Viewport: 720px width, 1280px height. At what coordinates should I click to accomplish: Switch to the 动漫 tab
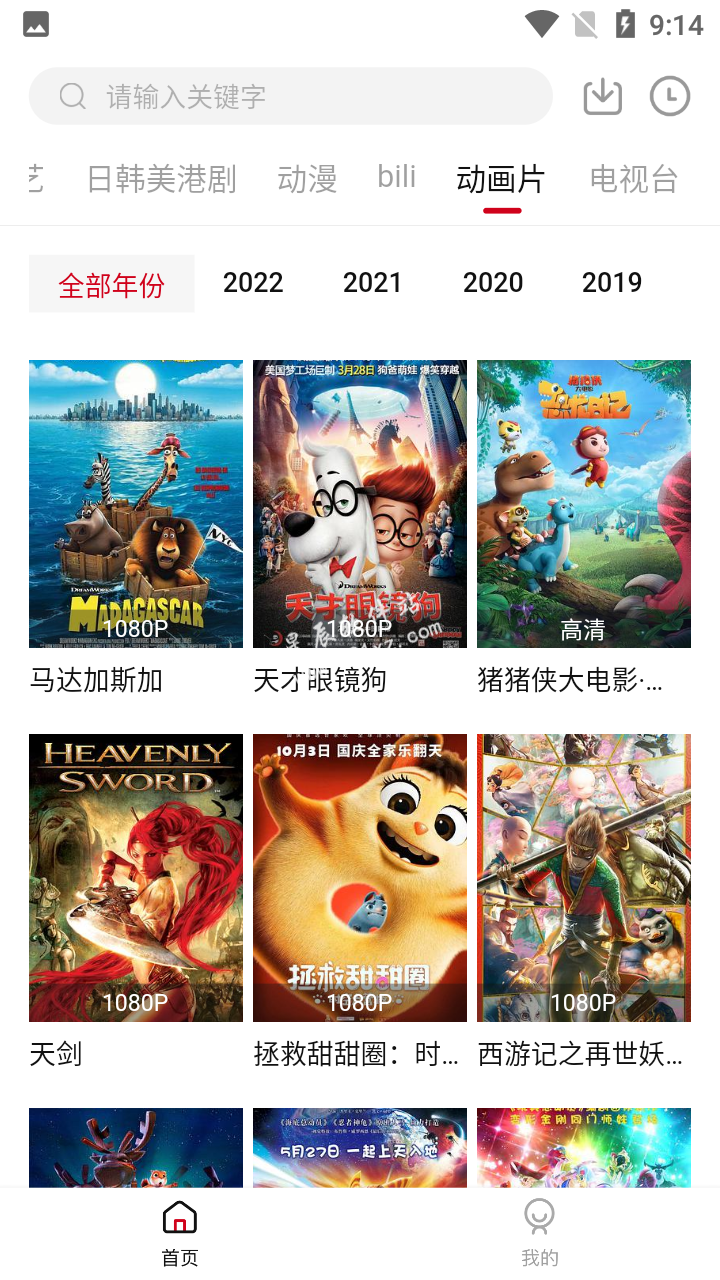pos(307,179)
